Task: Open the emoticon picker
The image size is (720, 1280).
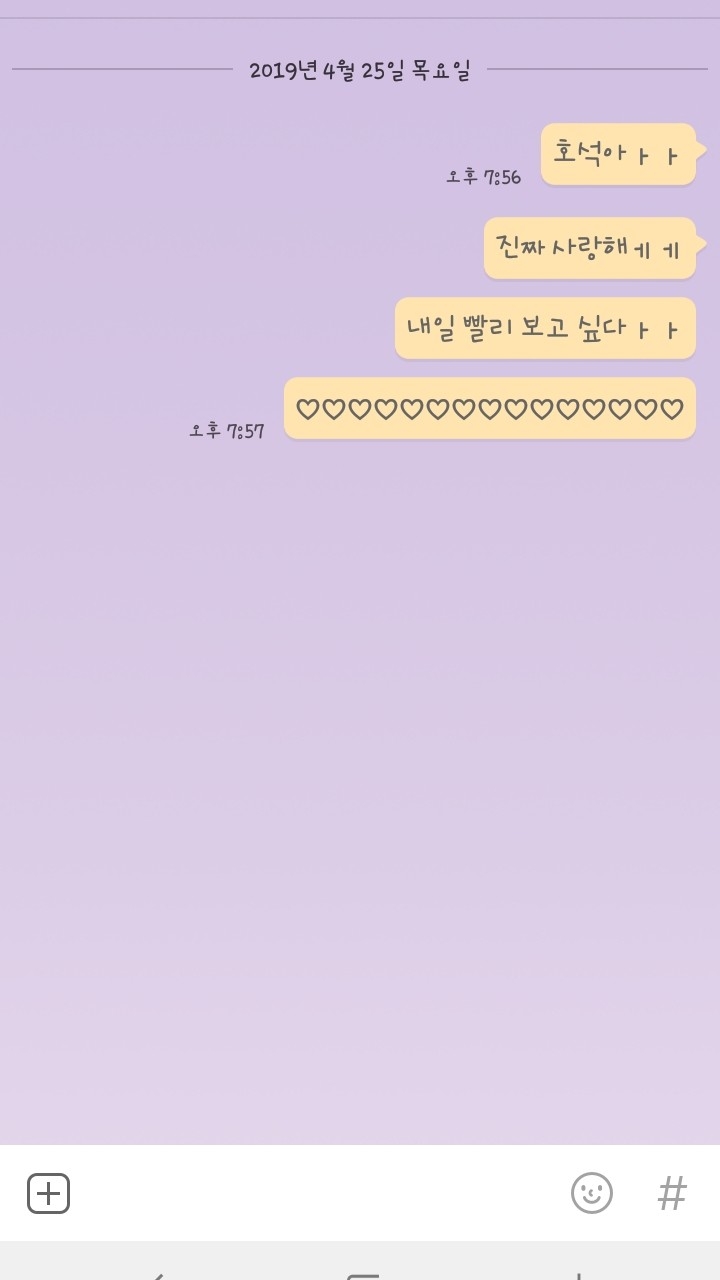Action: tap(591, 1193)
